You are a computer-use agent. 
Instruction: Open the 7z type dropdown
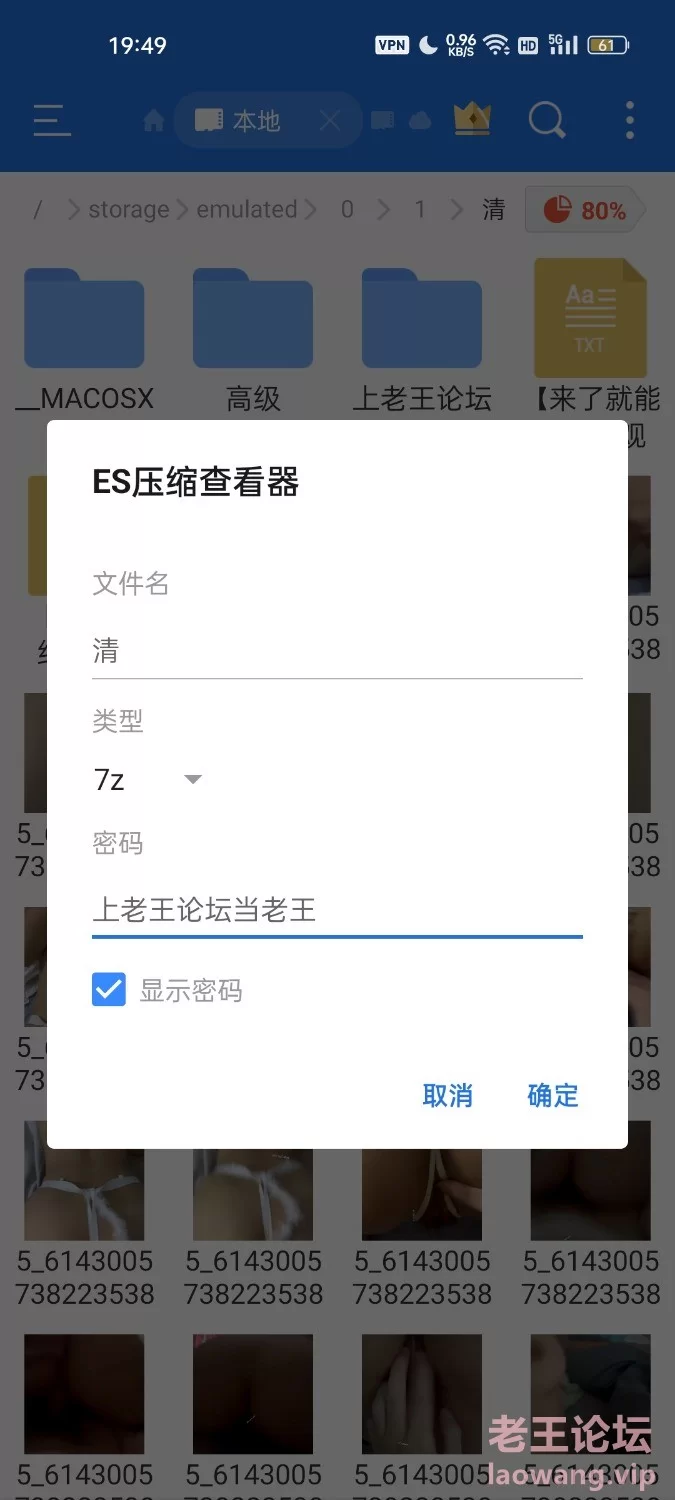point(148,779)
